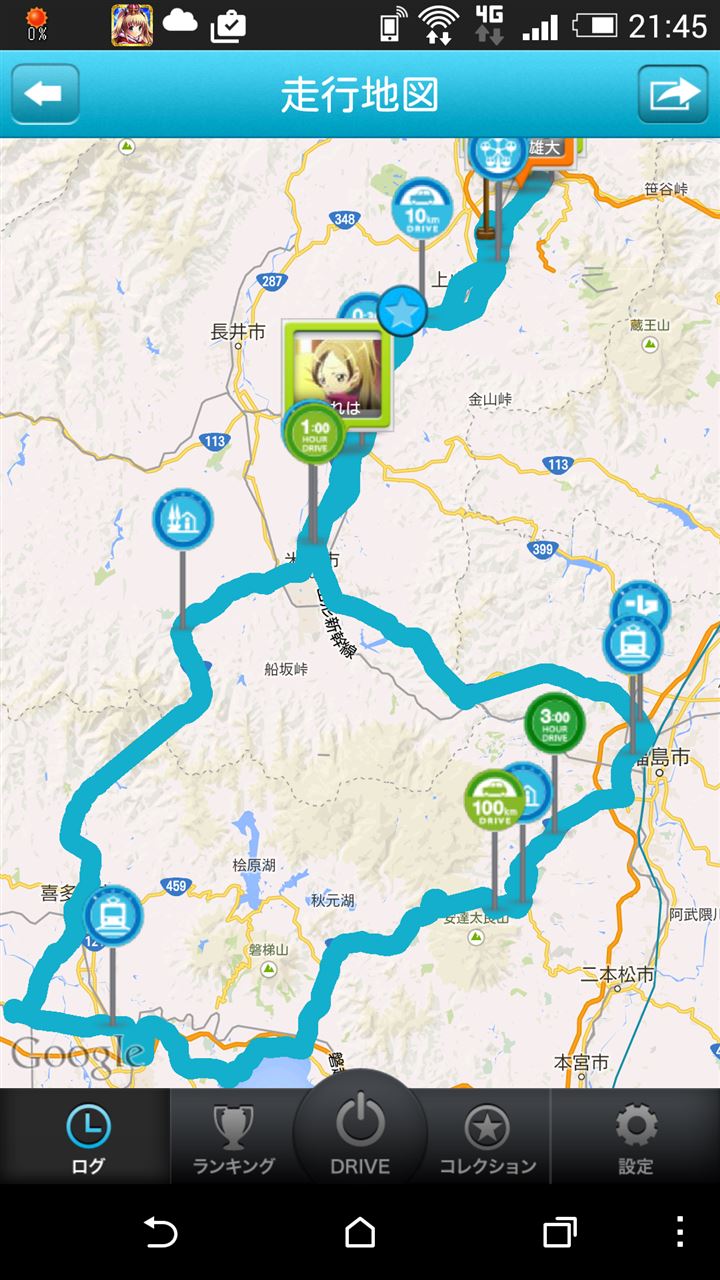Image resolution: width=720 pixels, height=1280 pixels.
Task: Go back using the top-left arrow
Action: (x=45, y=95)
